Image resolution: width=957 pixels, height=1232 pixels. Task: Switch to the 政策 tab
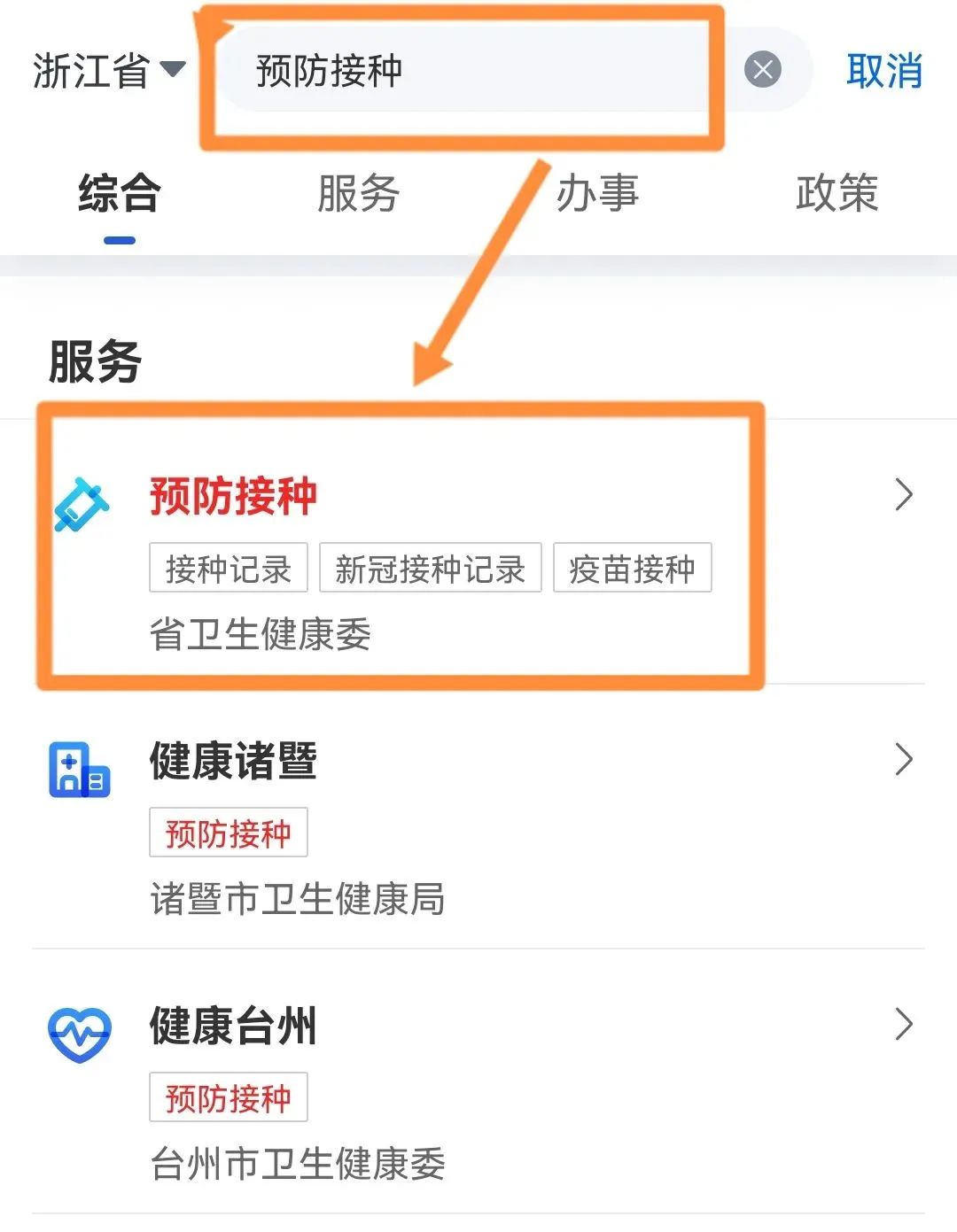click(836, 193)
